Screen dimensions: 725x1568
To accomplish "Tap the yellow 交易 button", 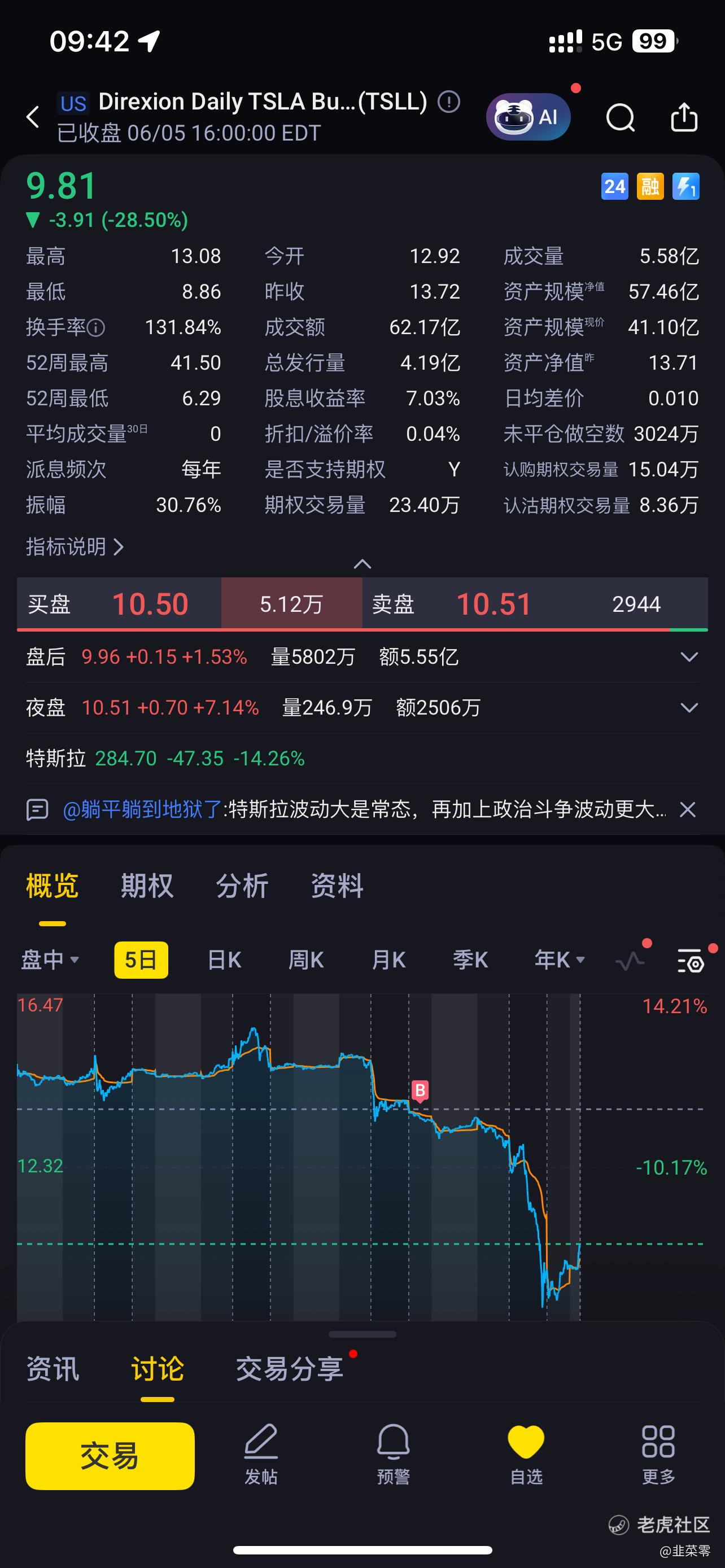I will pyautogui.click(x=110, y=1456).
